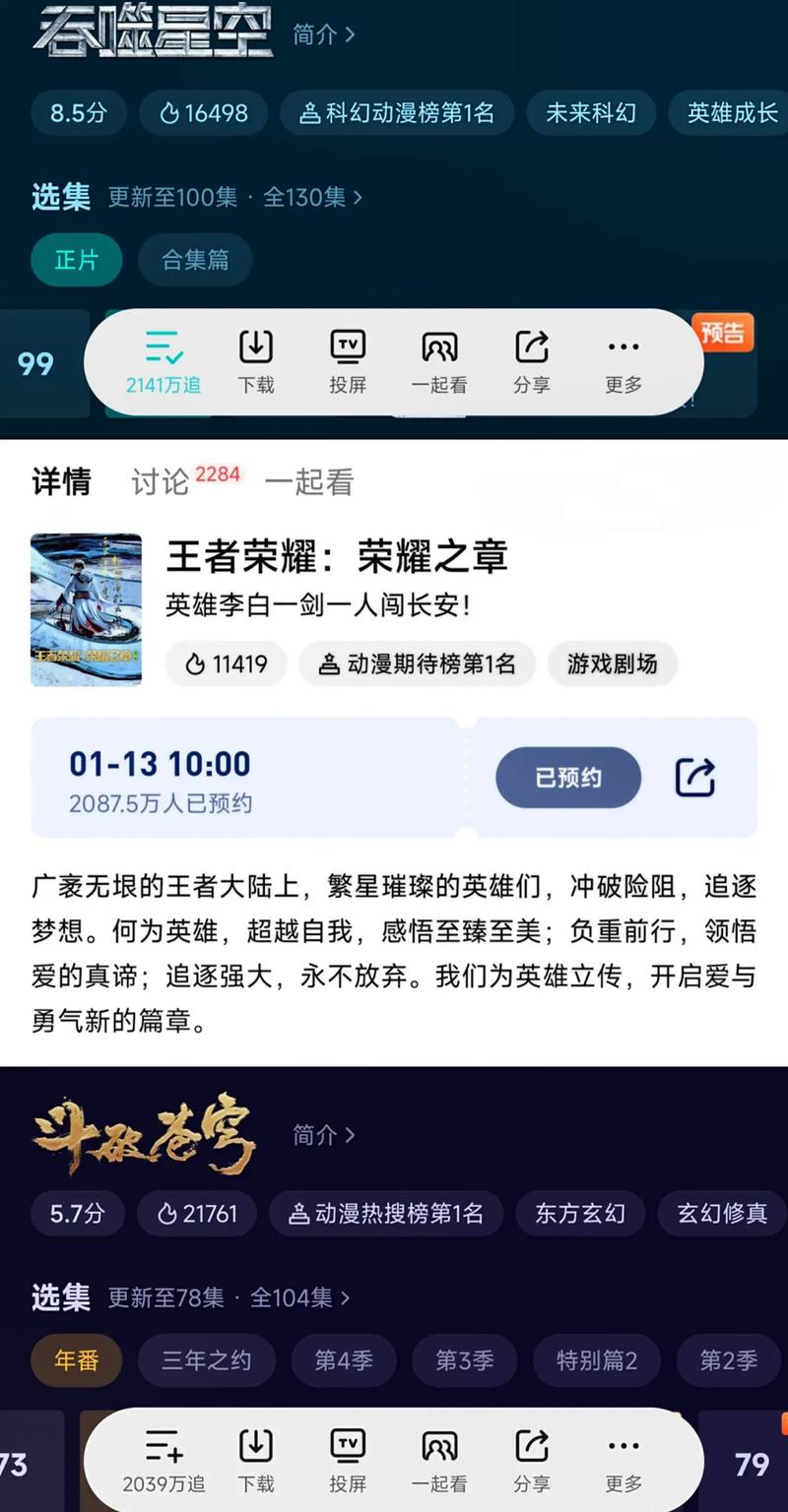This screenshot has width=788, height=1512.
Task: Tap the 预告 preview button
Action: point(726,334)
